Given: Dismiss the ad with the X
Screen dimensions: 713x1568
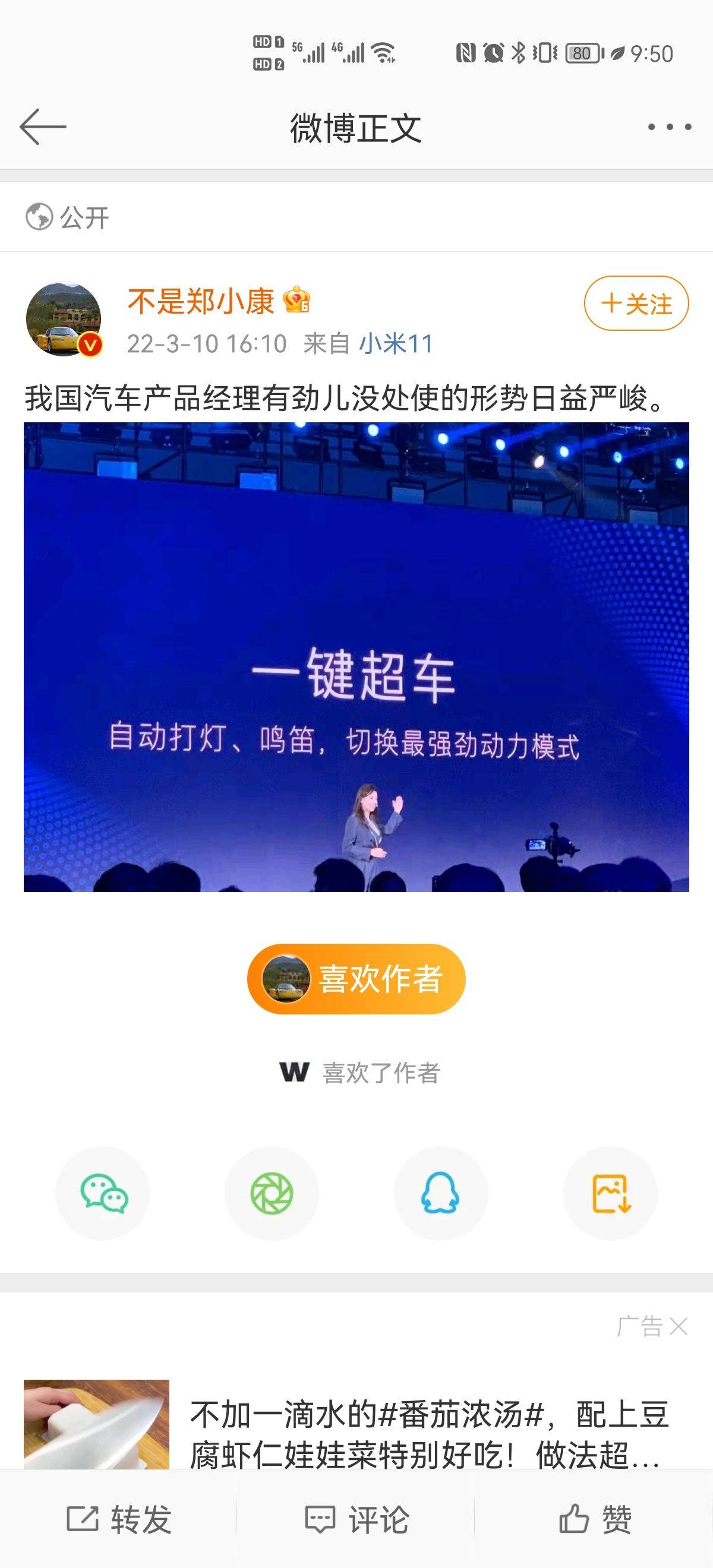Looking at the screenshot, I should (x=679, y=1326).
